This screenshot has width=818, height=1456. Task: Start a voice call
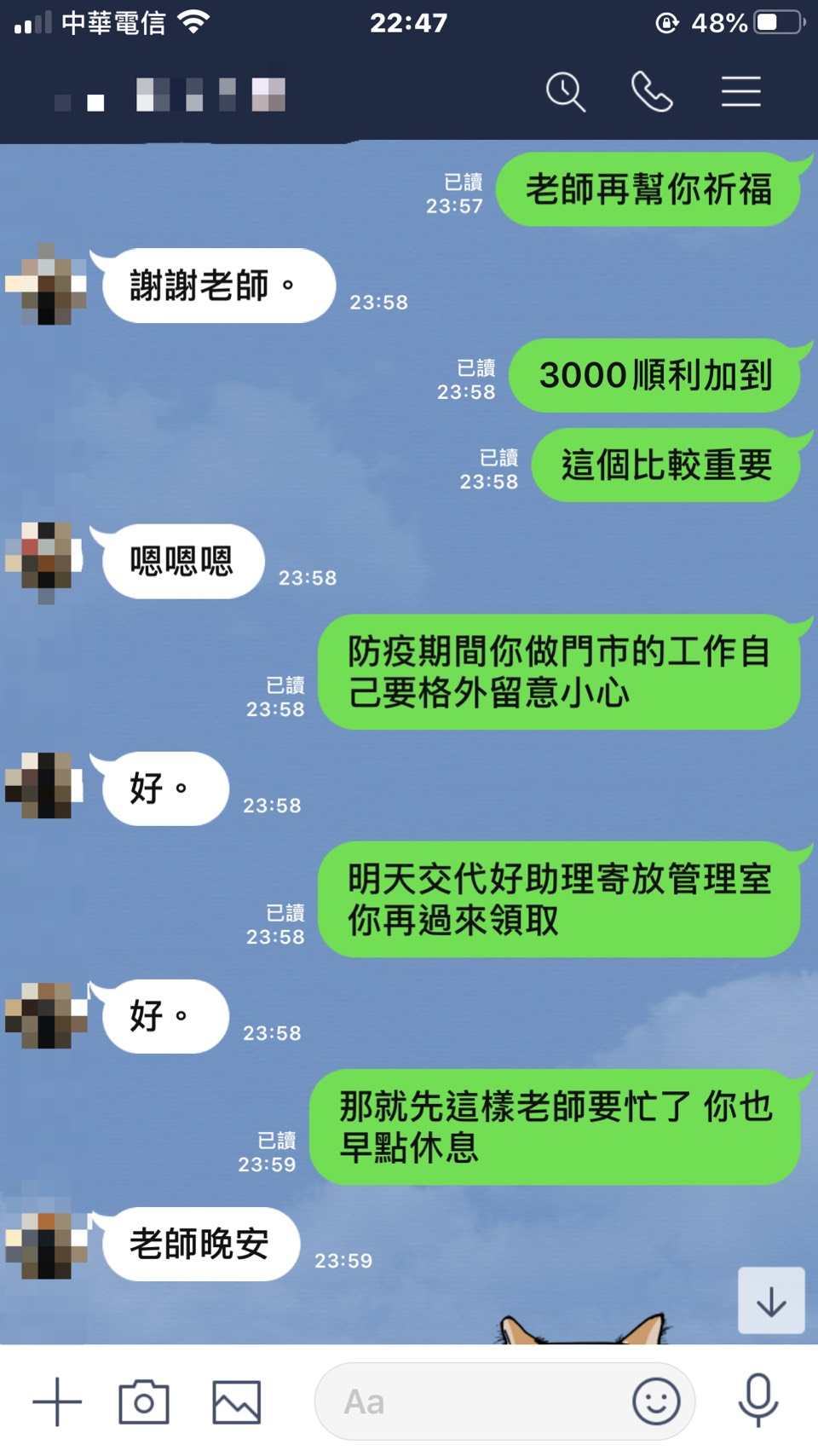[x=652, y=92]
